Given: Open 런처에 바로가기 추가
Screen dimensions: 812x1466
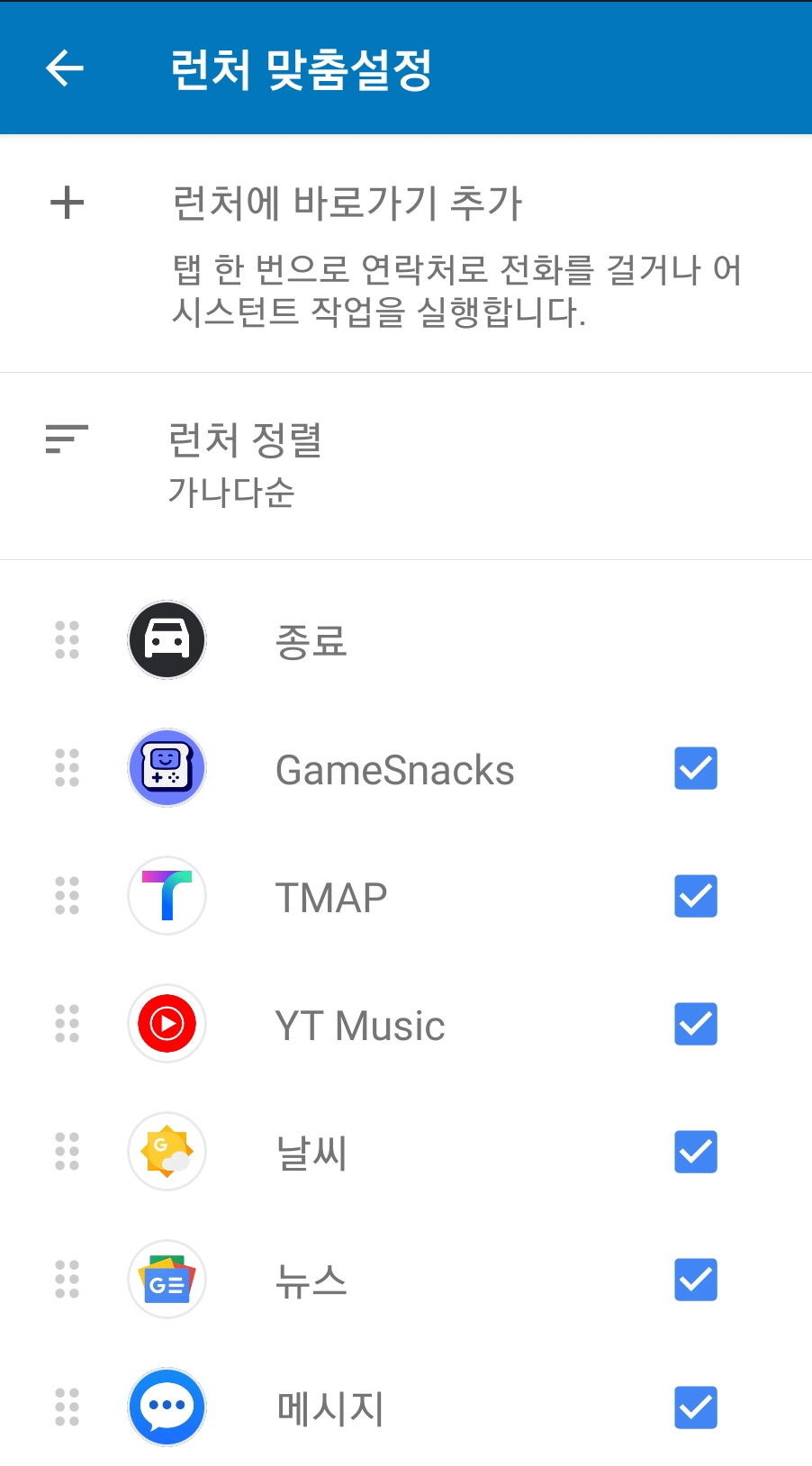Looking at the screenshot, I should click(x=406, y=255).
